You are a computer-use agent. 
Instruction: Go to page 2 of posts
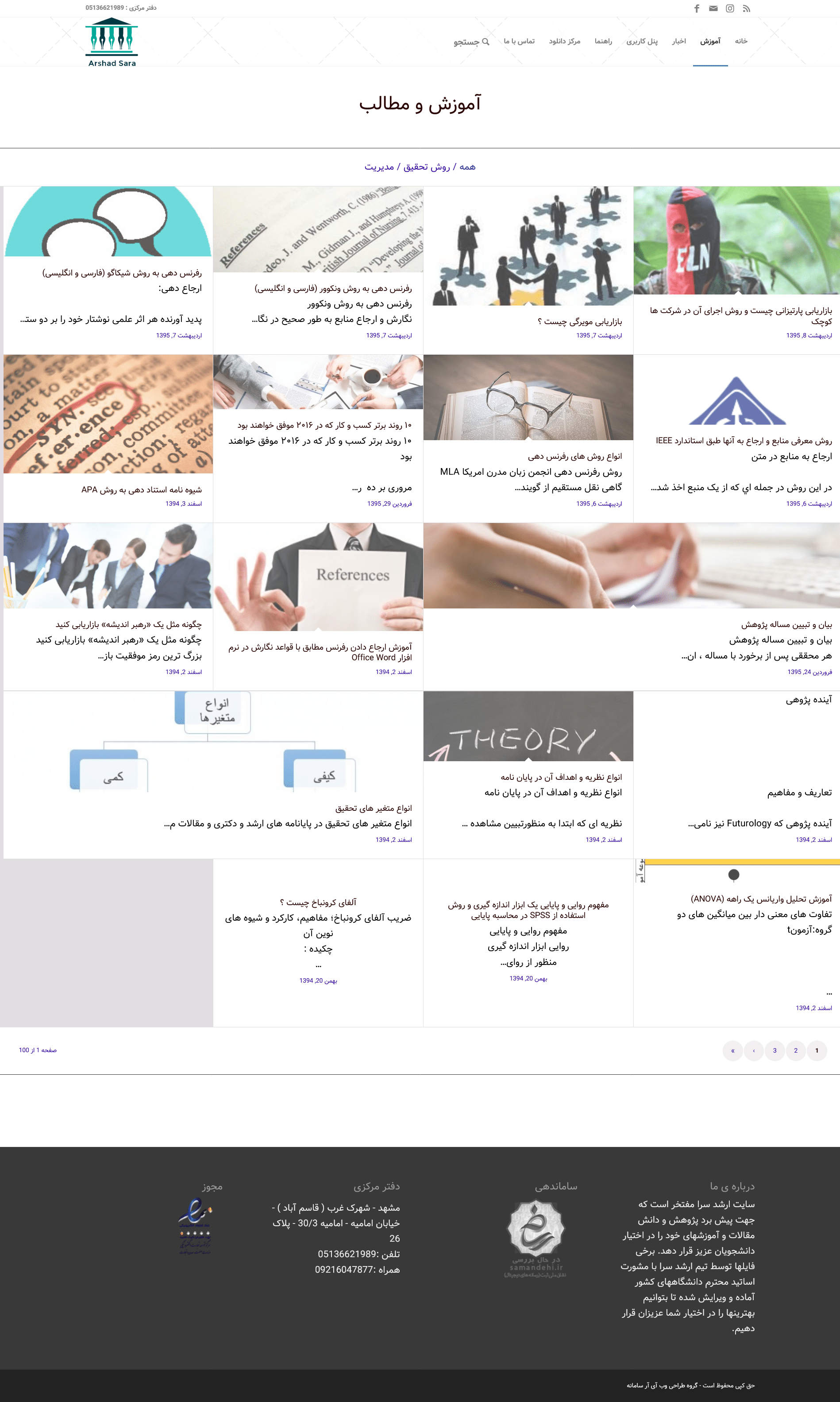click(795, 1050)
